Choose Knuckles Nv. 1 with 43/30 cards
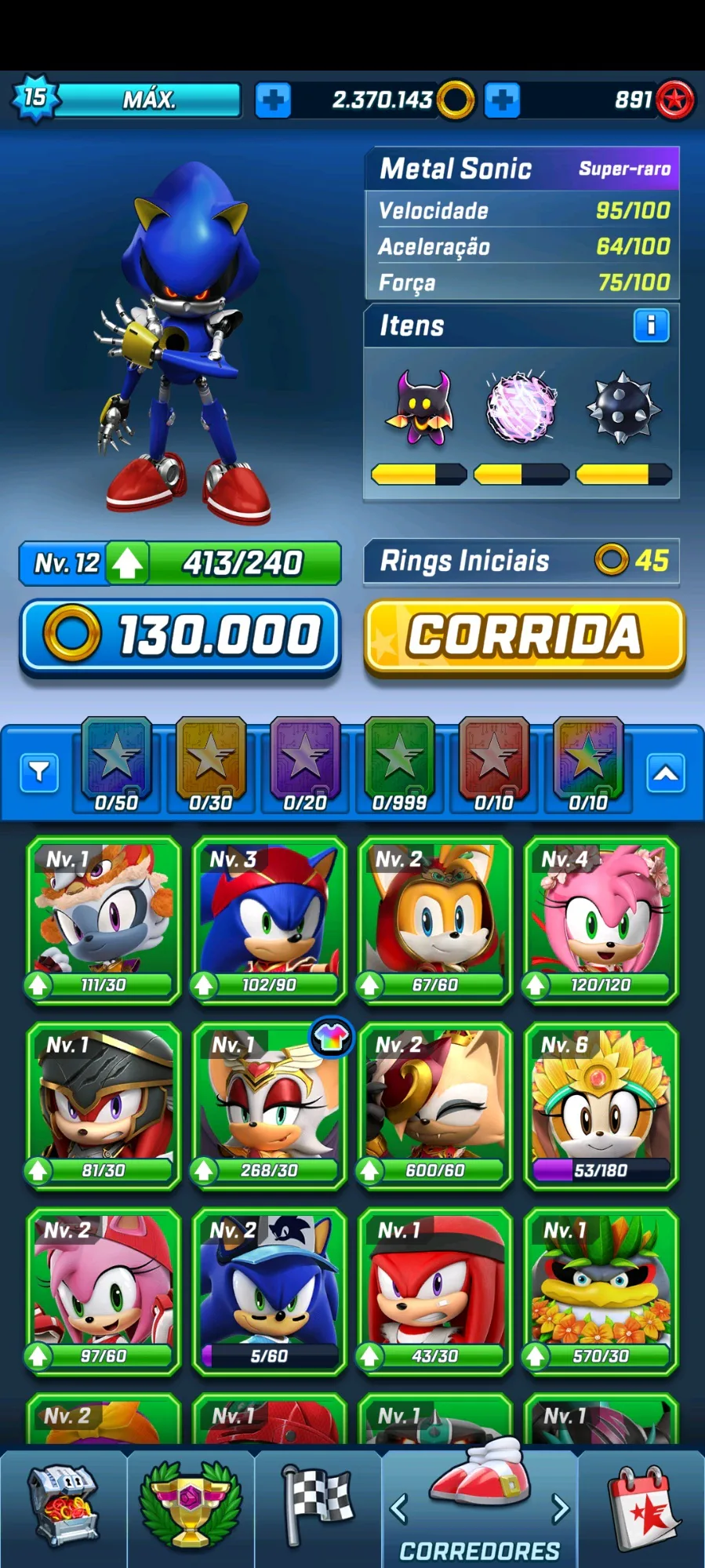The height and width of the screenshot is (1568, 705). pos(434,1291)
